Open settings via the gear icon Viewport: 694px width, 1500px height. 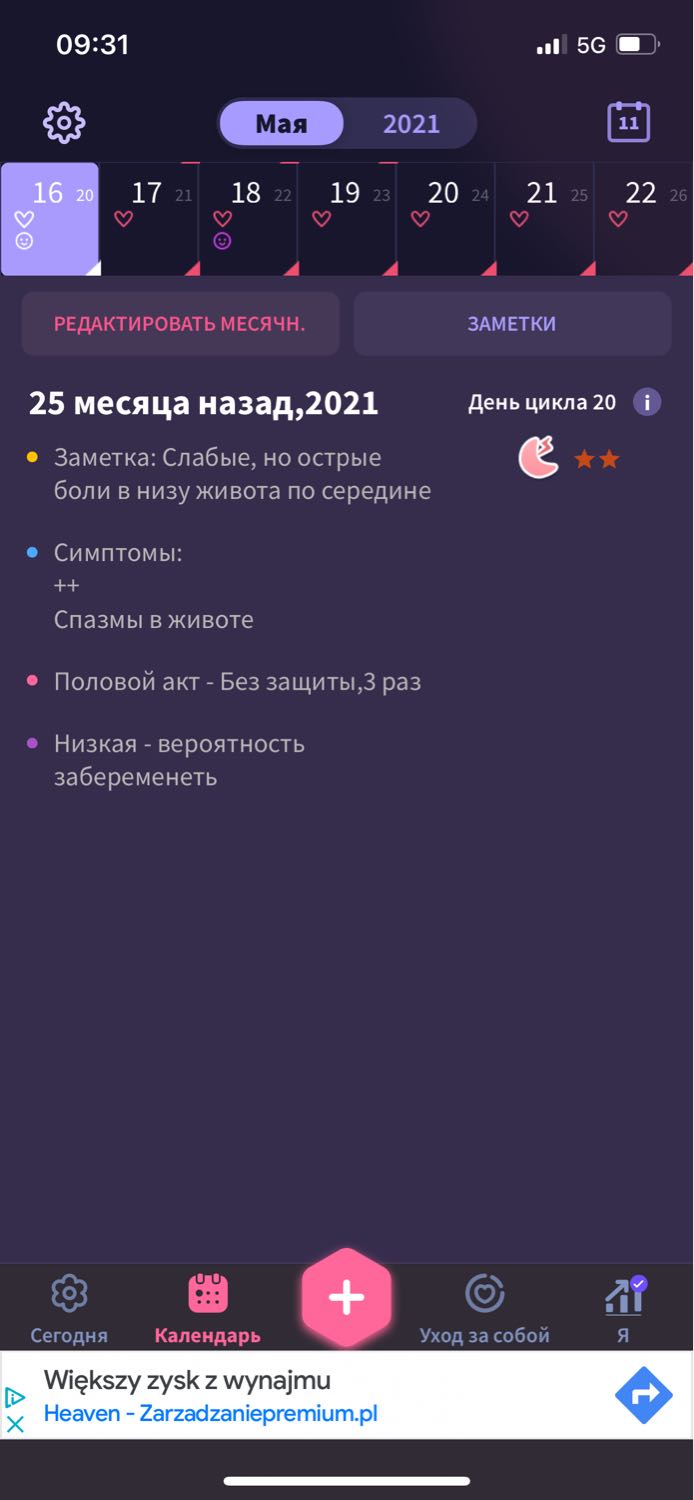click(64, 123)
